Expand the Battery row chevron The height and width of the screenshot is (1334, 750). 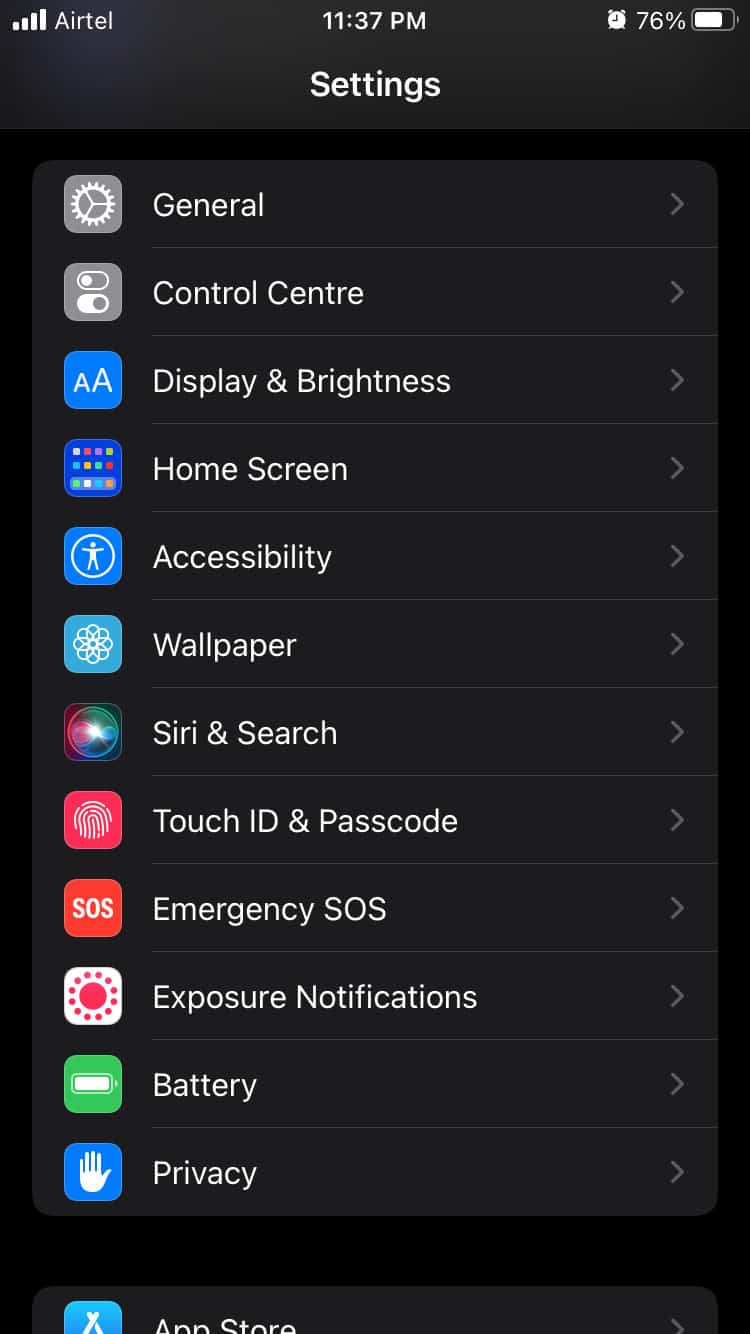click(x=677, y=1084)
